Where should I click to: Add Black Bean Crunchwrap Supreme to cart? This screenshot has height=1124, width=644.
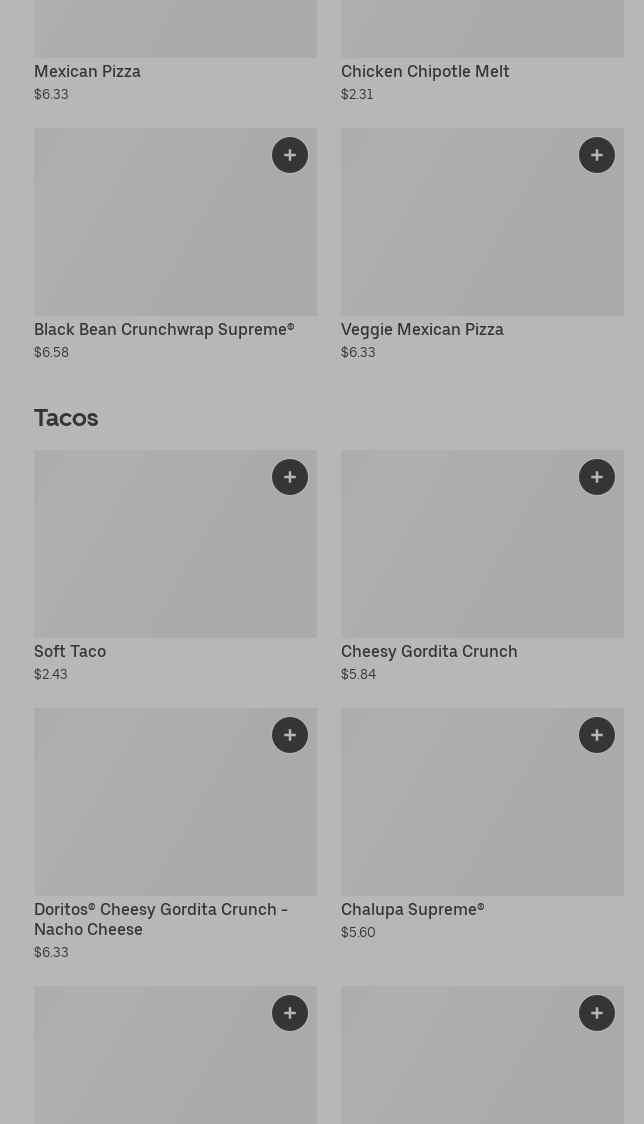click(x=290, y=155)
